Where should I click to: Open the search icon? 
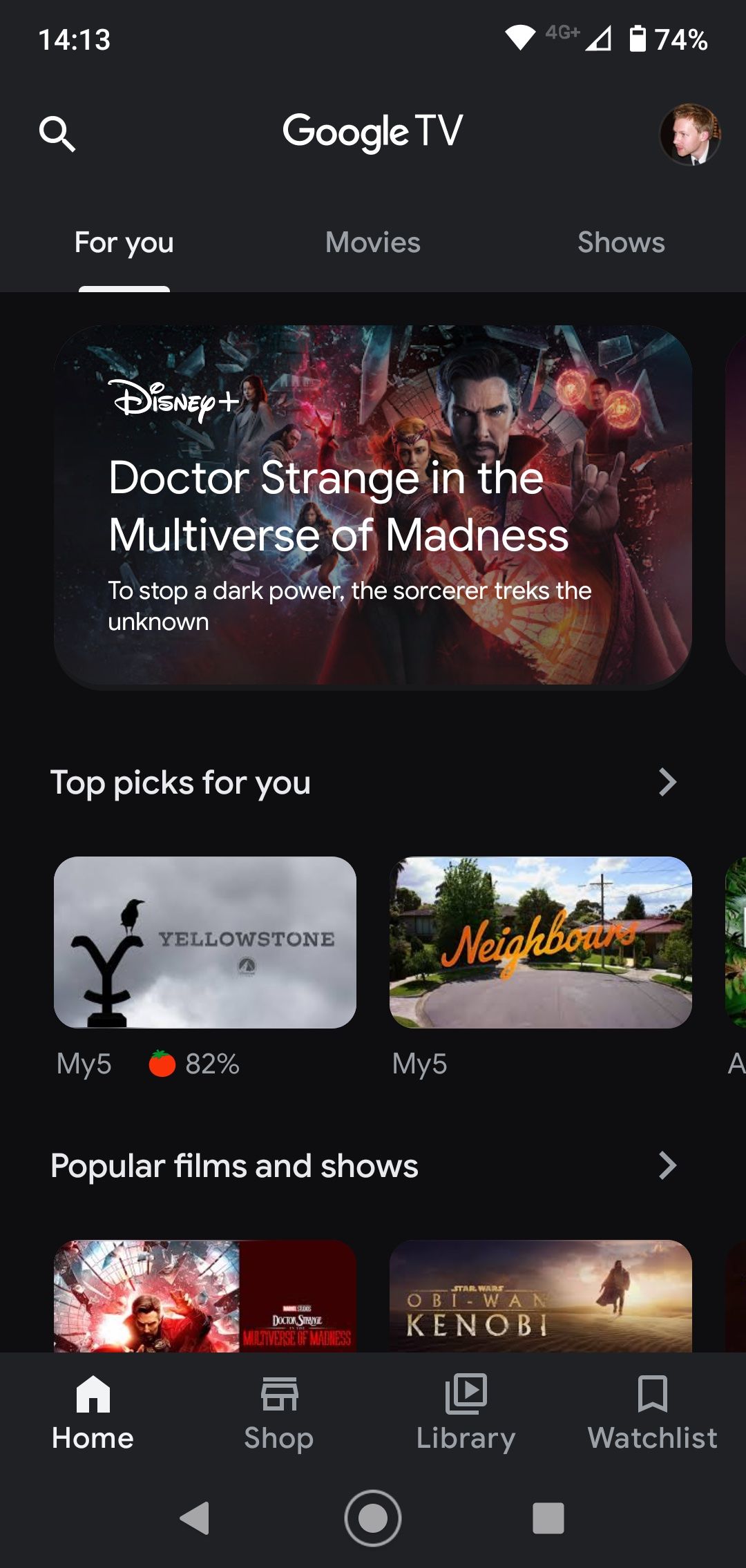point(57,133)
